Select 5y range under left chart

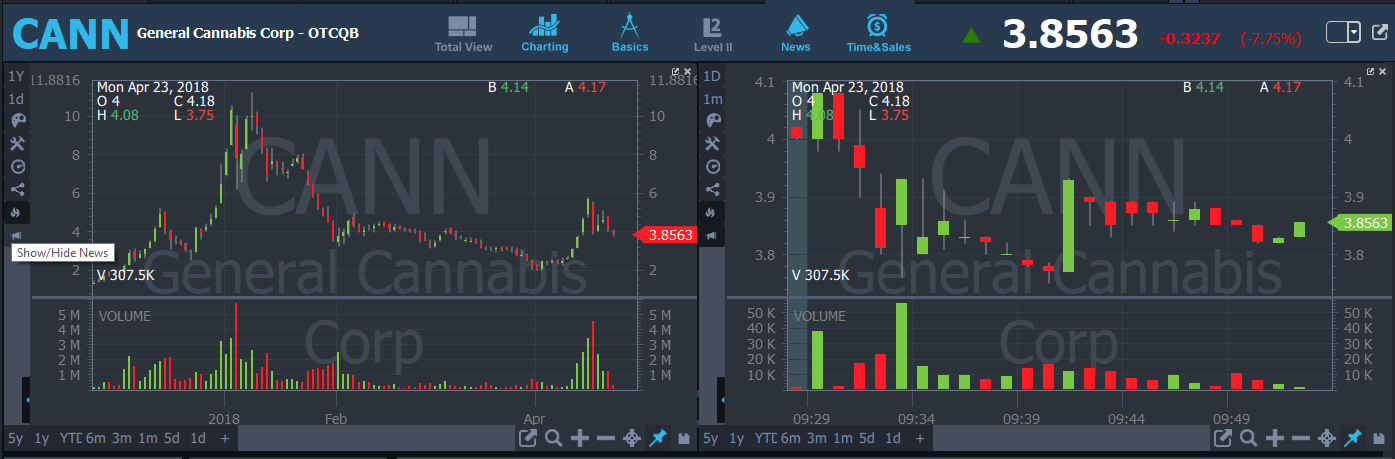point(15,438)
